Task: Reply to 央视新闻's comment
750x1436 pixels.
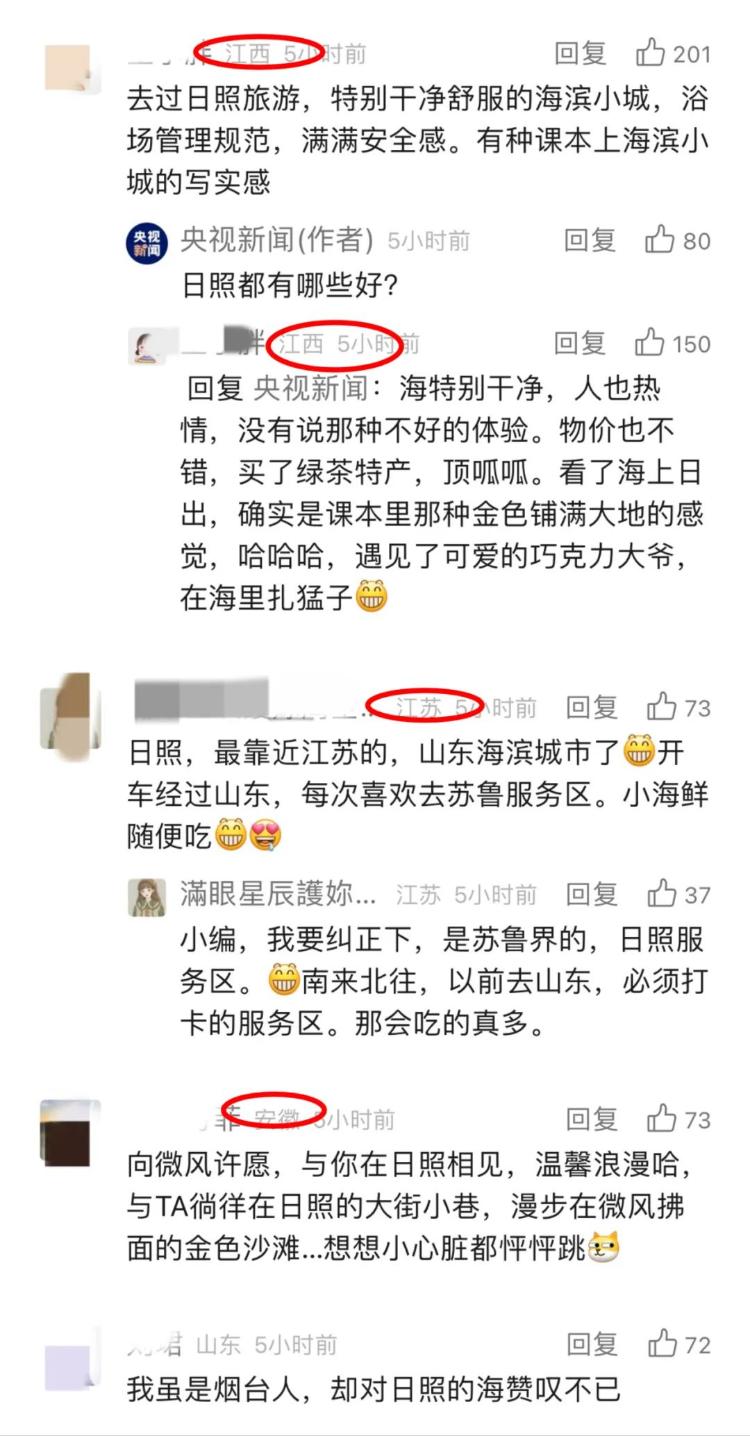Action: 589,240
